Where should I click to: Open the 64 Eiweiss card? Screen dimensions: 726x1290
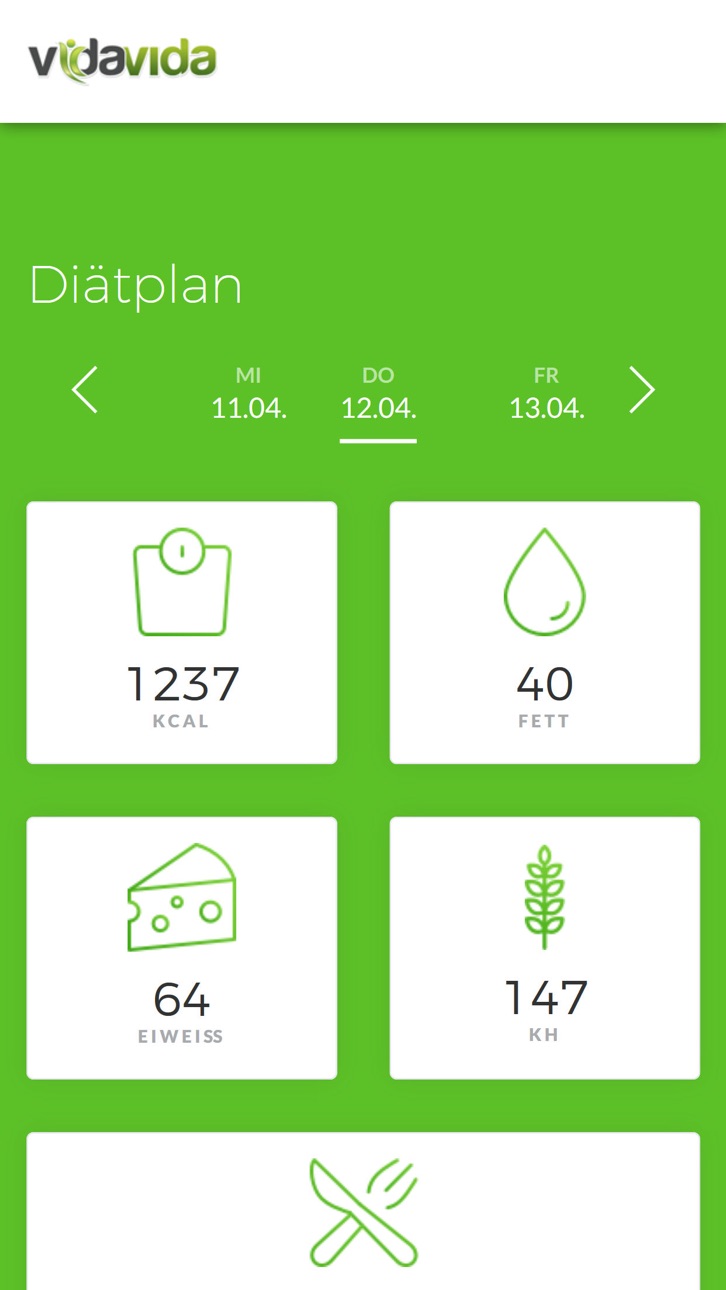coord(182,948)
